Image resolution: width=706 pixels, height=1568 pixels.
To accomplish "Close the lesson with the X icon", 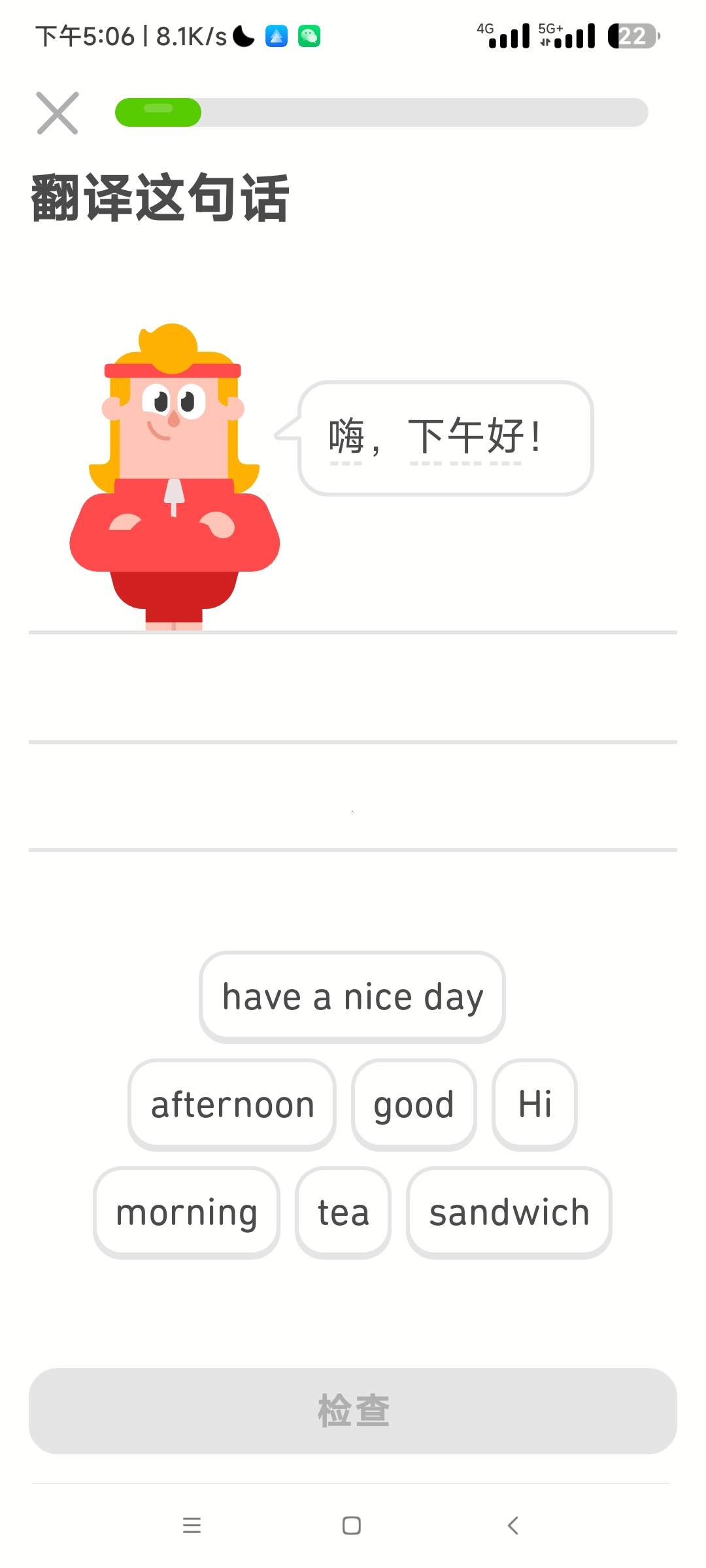I will click(x=58, y=113).
